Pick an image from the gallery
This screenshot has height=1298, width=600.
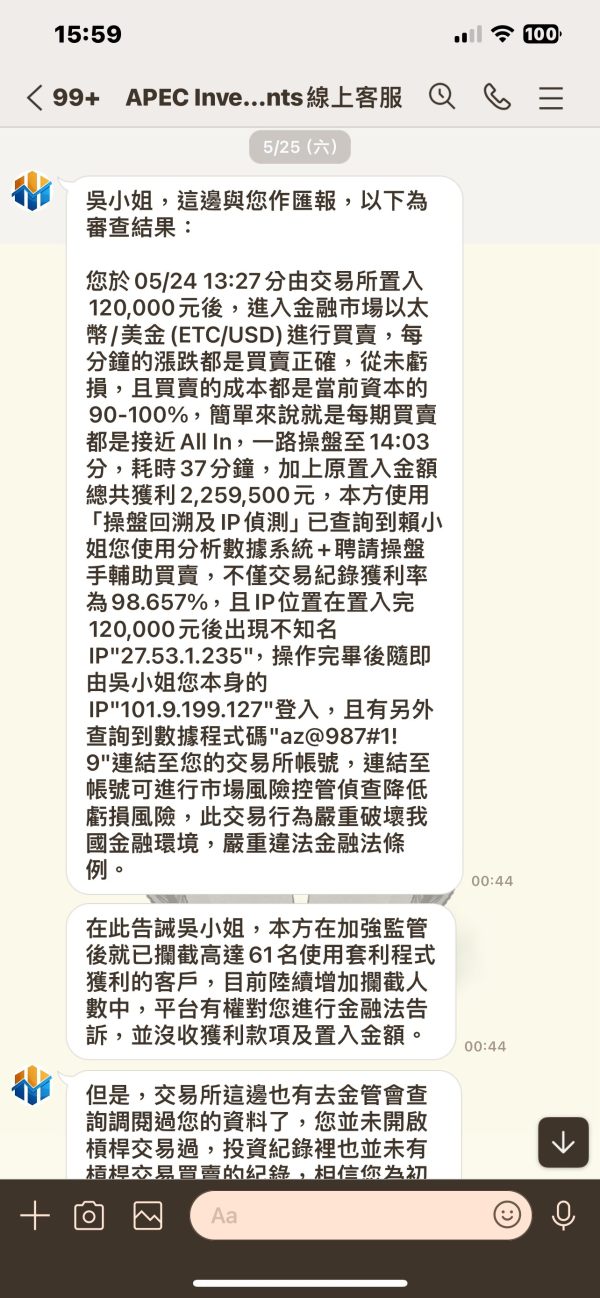(x=148, y=1215)
